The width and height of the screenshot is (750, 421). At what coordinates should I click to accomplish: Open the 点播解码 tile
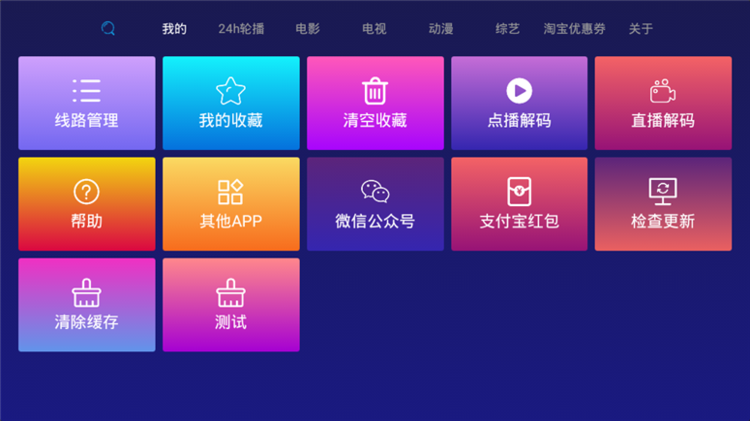pos(519,103)
